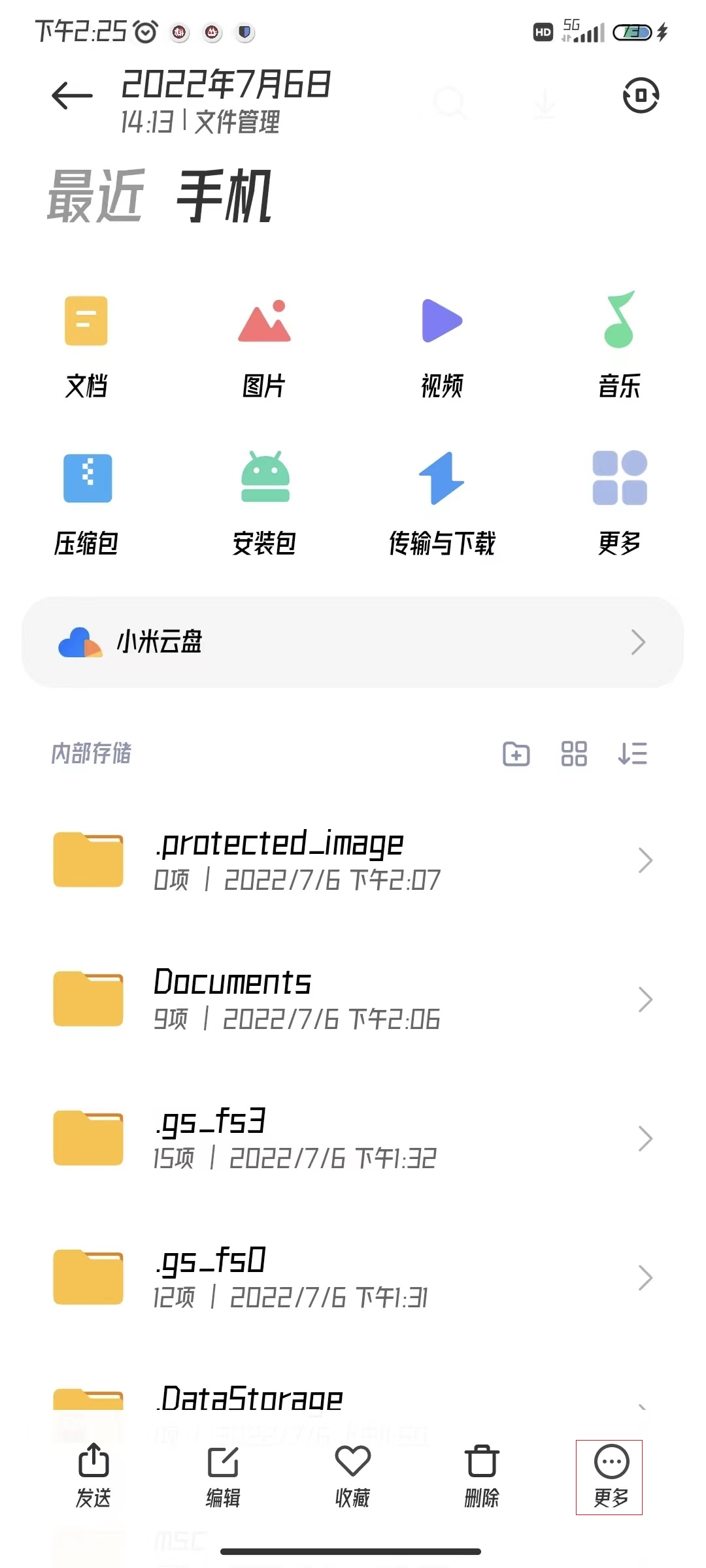Expand the 小米云盘 cloud drive entry

click(639, 642)
